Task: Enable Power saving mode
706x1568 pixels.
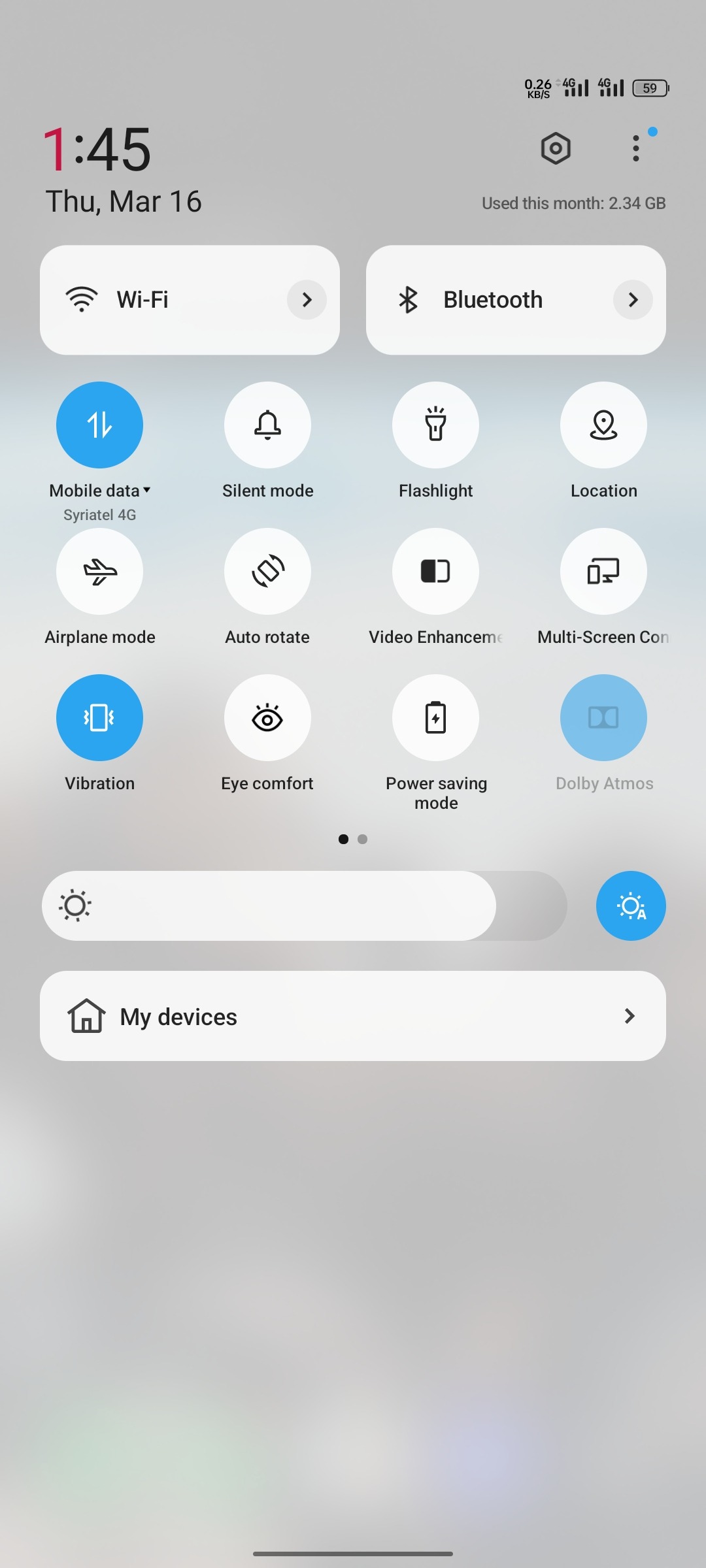Action: (435, 718)
